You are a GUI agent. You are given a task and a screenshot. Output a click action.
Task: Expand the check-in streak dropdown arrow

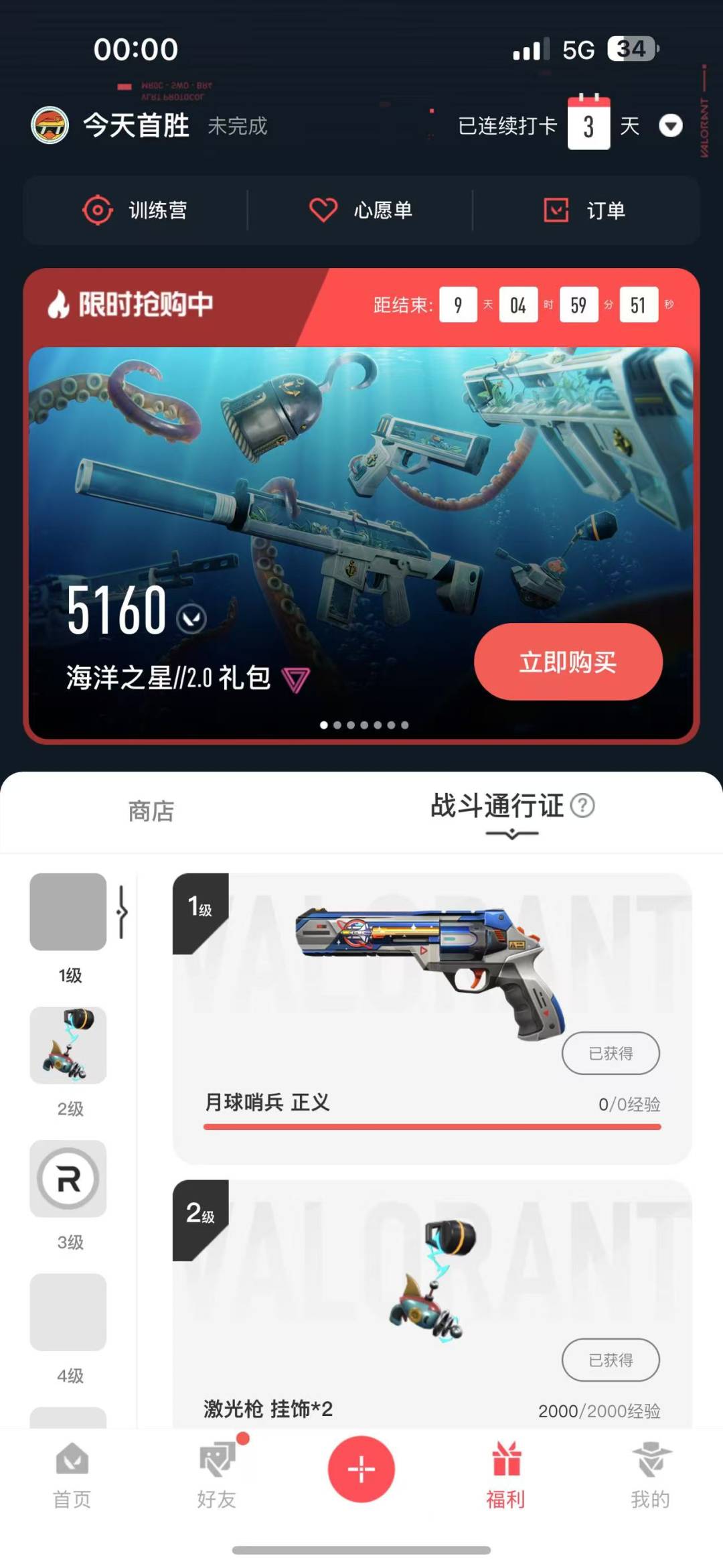(670, 125)
